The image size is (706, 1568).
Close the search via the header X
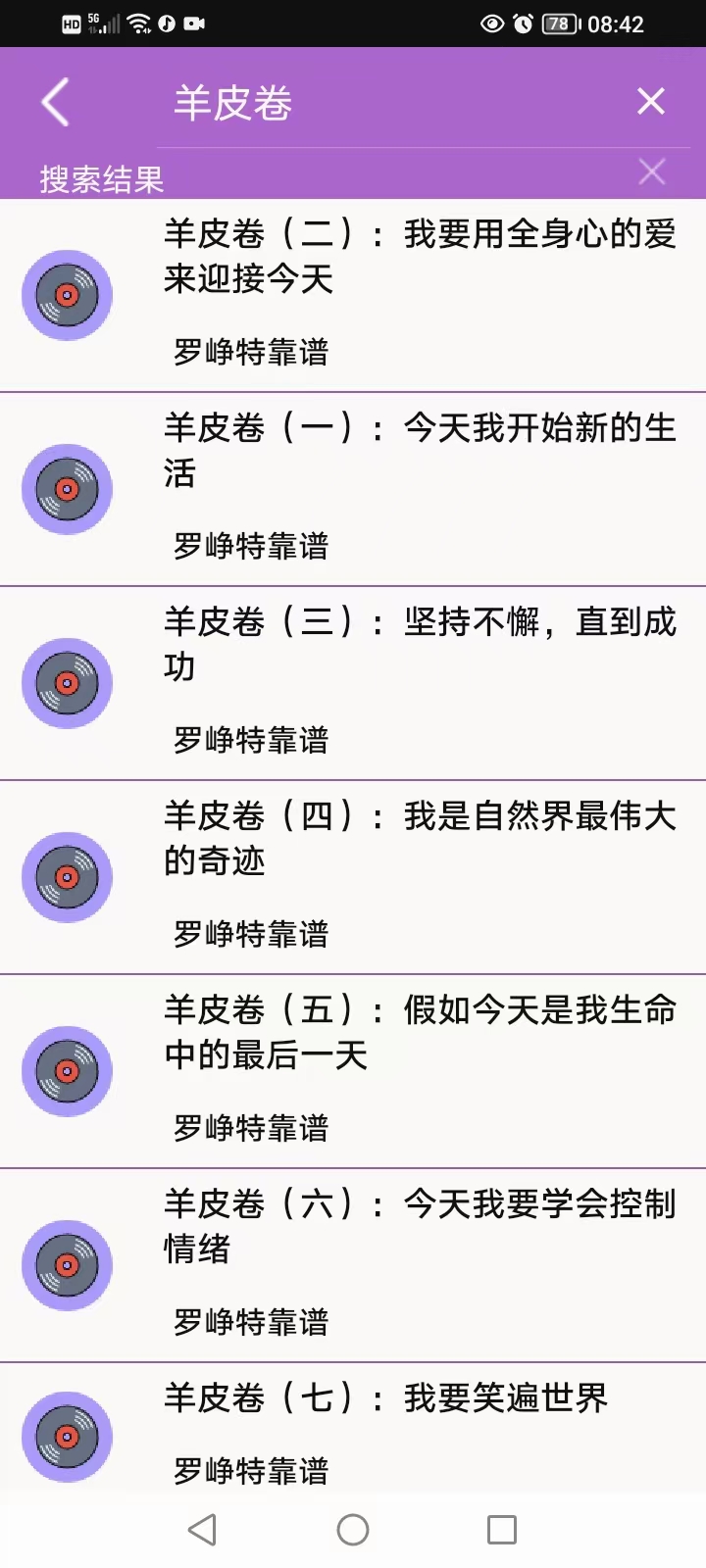650,101
